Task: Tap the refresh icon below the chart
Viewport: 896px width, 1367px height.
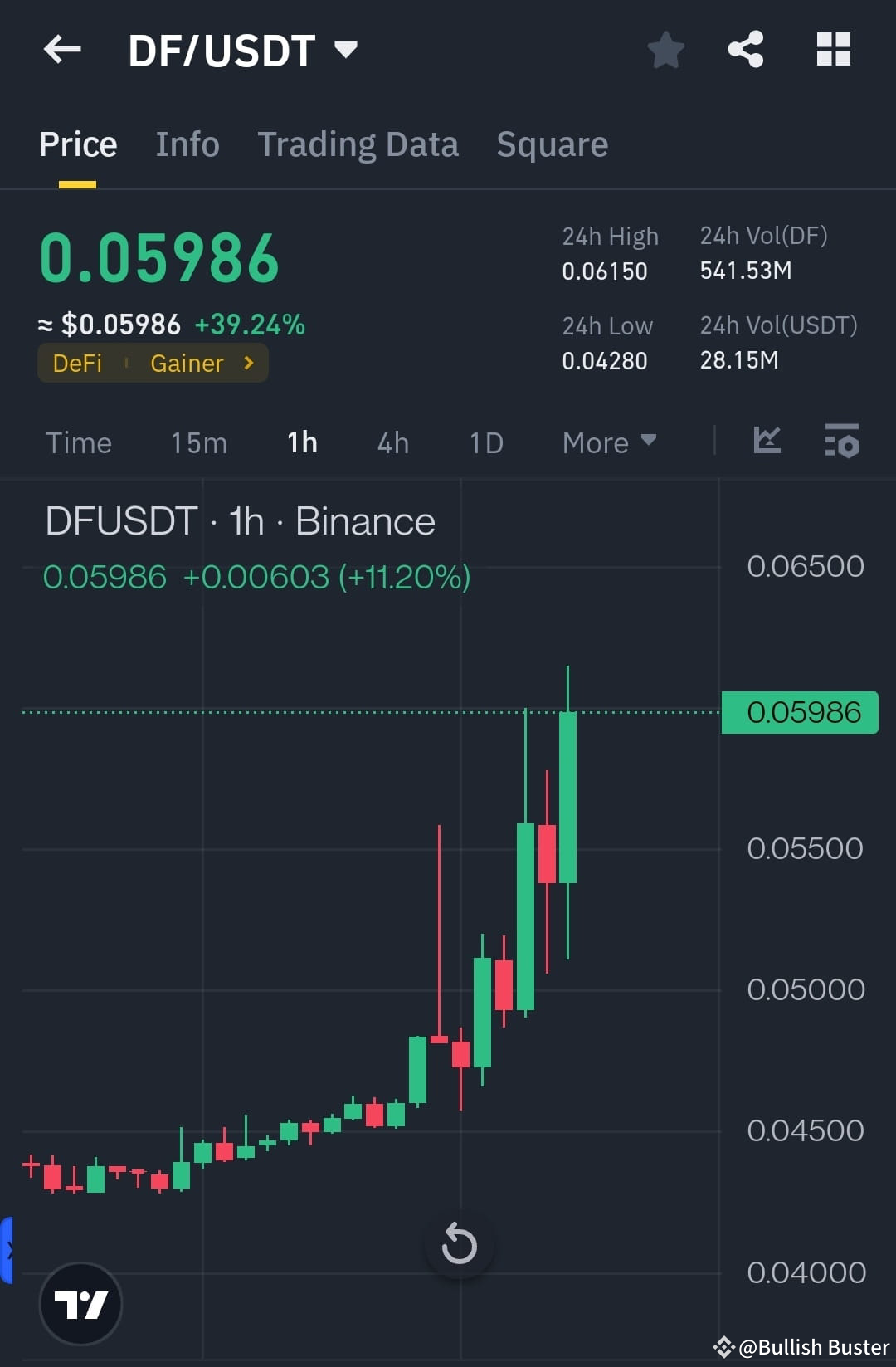Action: (x=460, y=1243)
